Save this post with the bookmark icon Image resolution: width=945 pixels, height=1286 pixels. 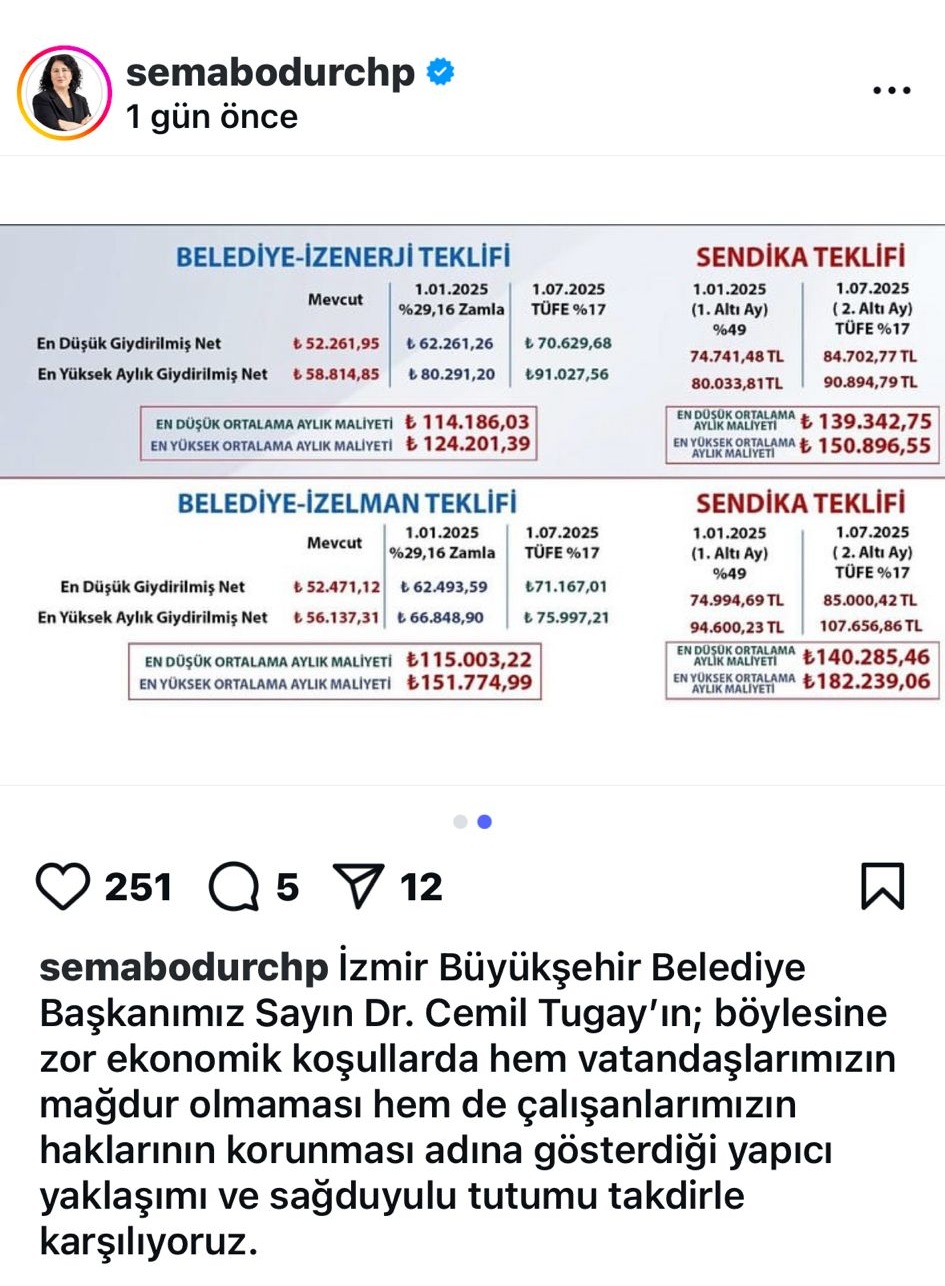point(882,886)
